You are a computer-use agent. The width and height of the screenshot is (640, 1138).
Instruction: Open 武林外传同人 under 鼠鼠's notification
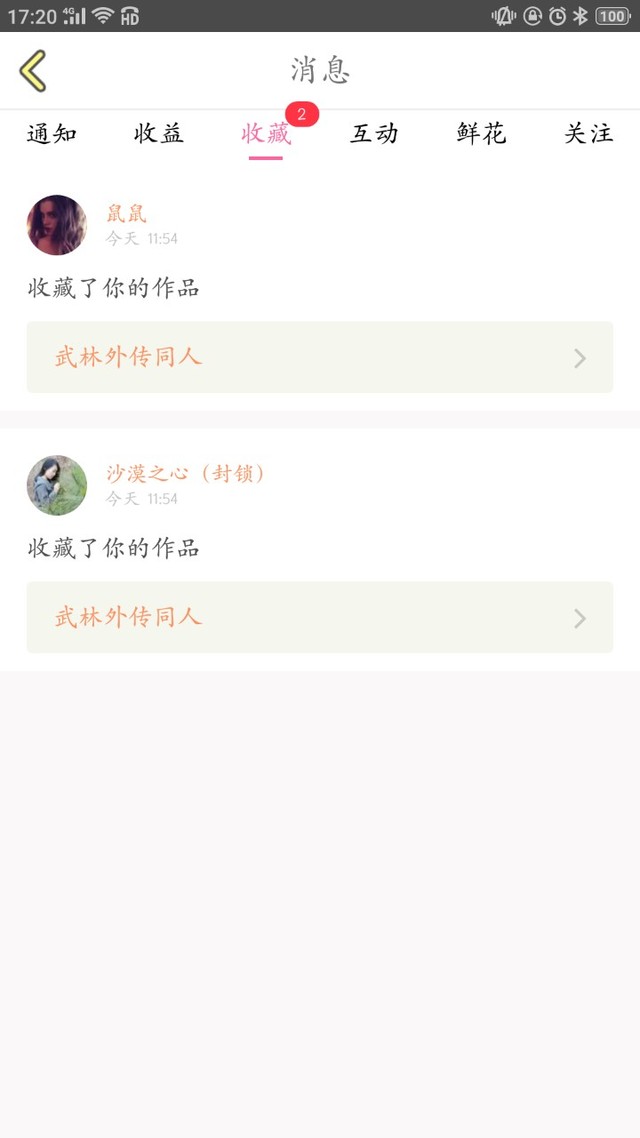320,357
